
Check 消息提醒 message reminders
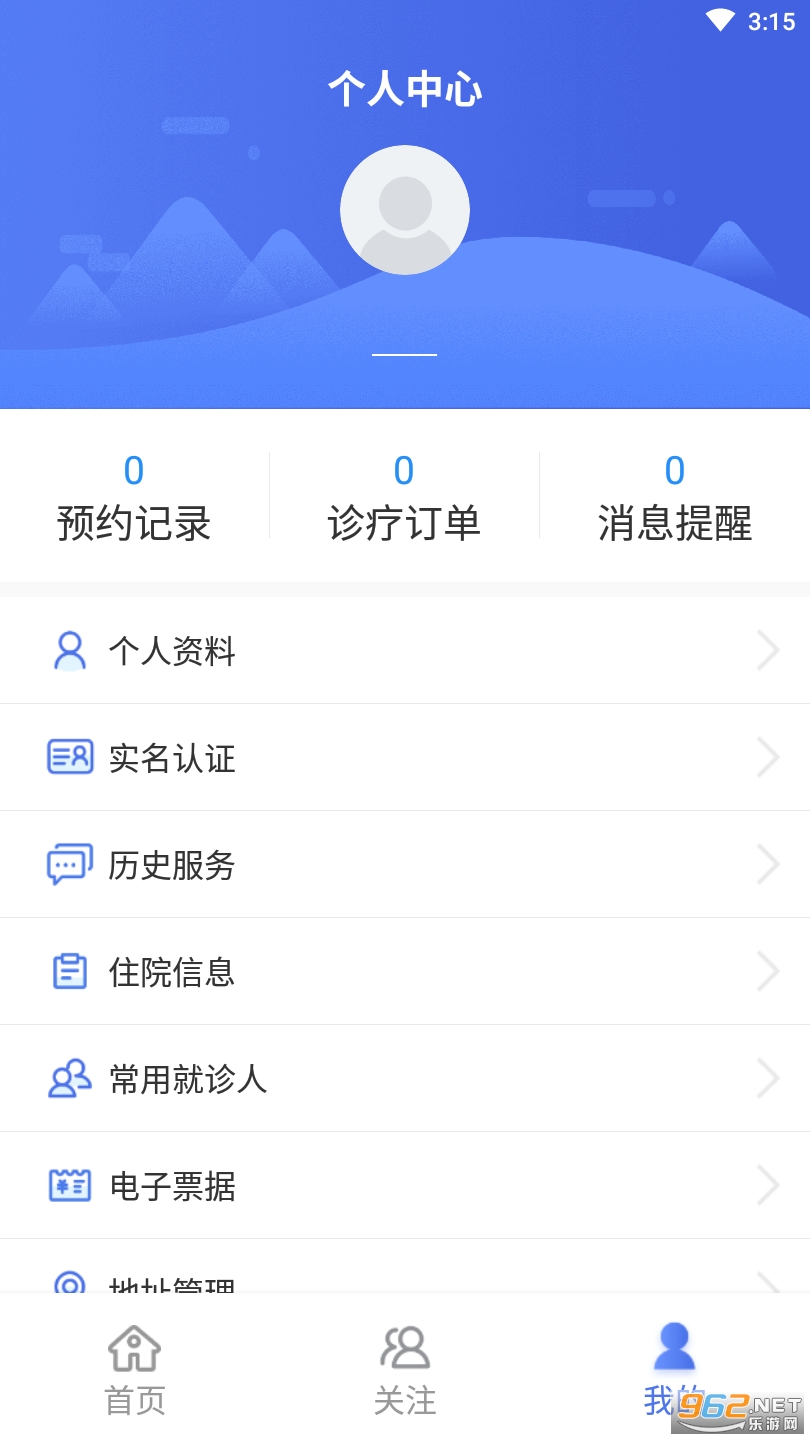click(x=675, y=498)
